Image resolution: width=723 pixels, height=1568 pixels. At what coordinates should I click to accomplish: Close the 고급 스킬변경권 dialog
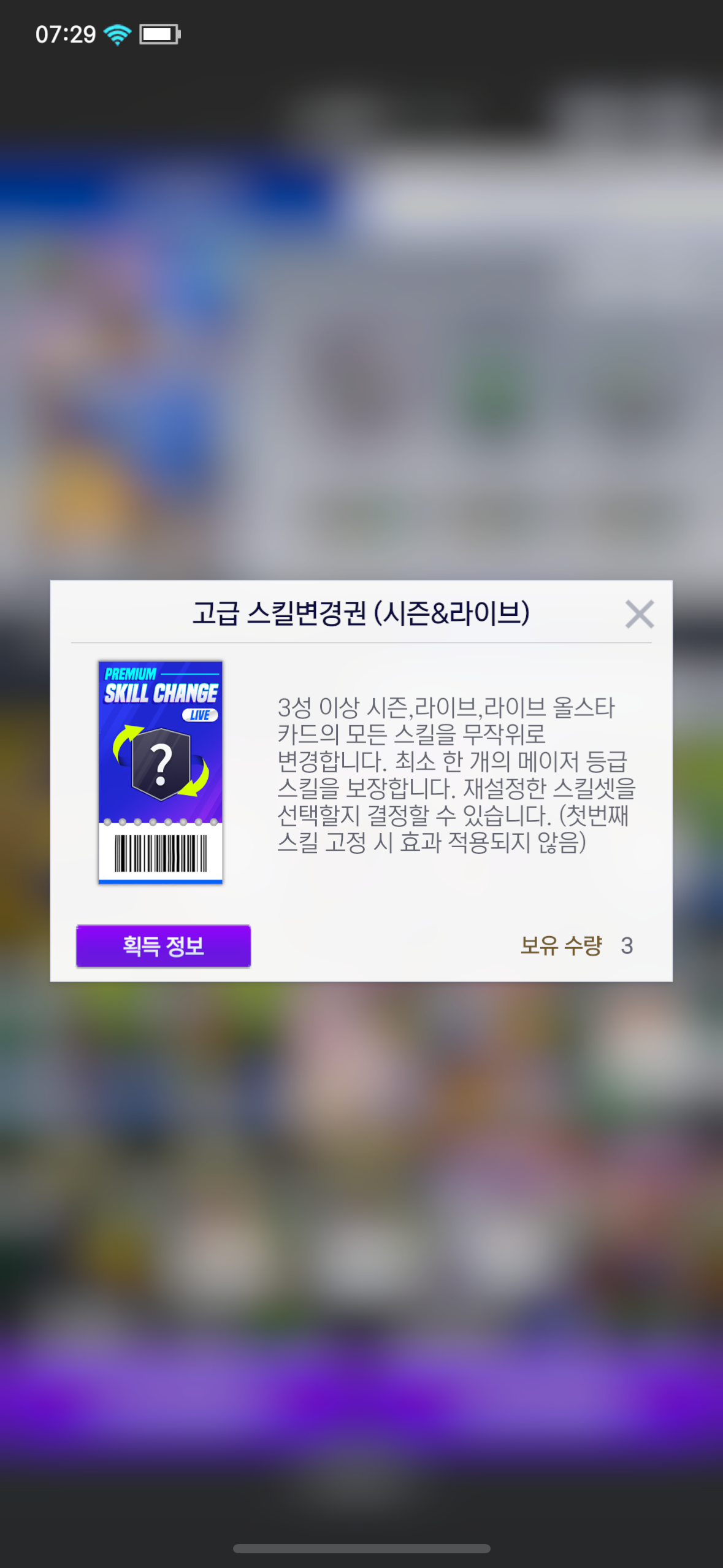(x=639, y=614)
